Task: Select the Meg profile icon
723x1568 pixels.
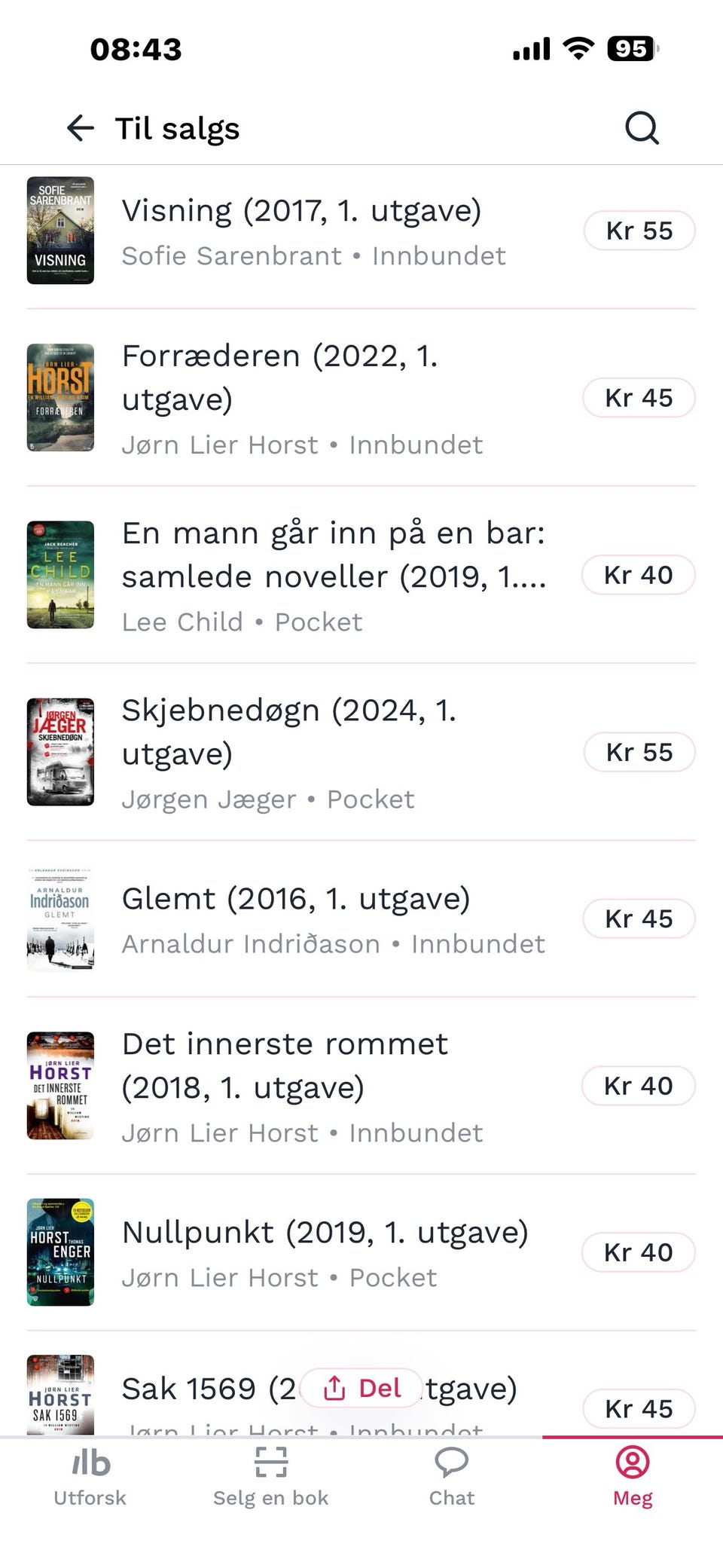Action: coord(632,1463)
